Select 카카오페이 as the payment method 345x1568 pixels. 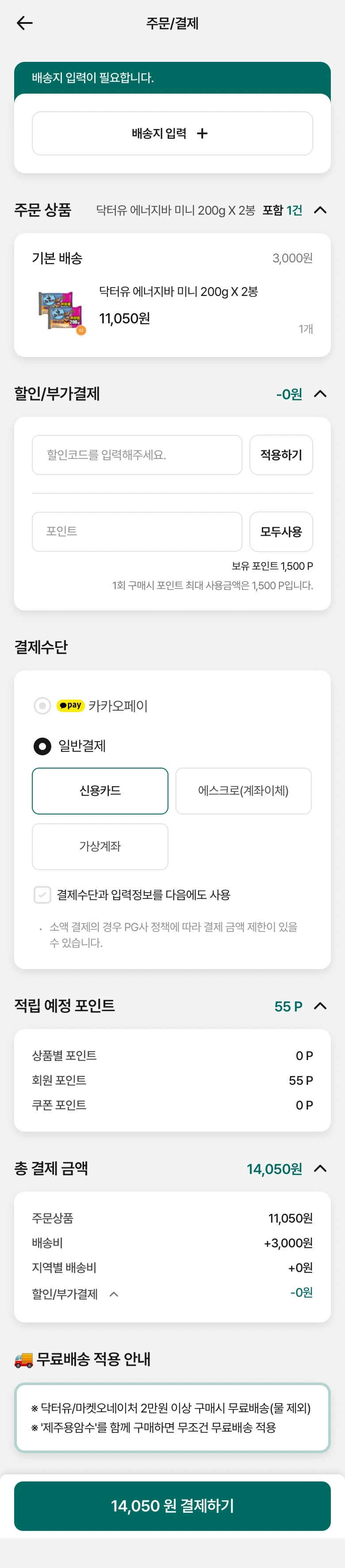(x=42, y=705)
